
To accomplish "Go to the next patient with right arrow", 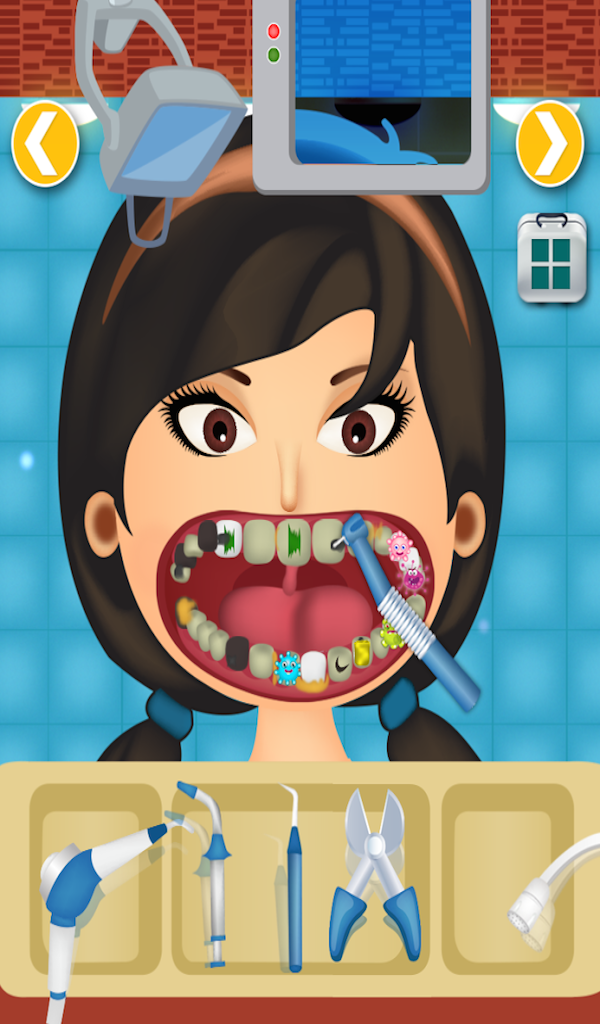I will point(549,144).
